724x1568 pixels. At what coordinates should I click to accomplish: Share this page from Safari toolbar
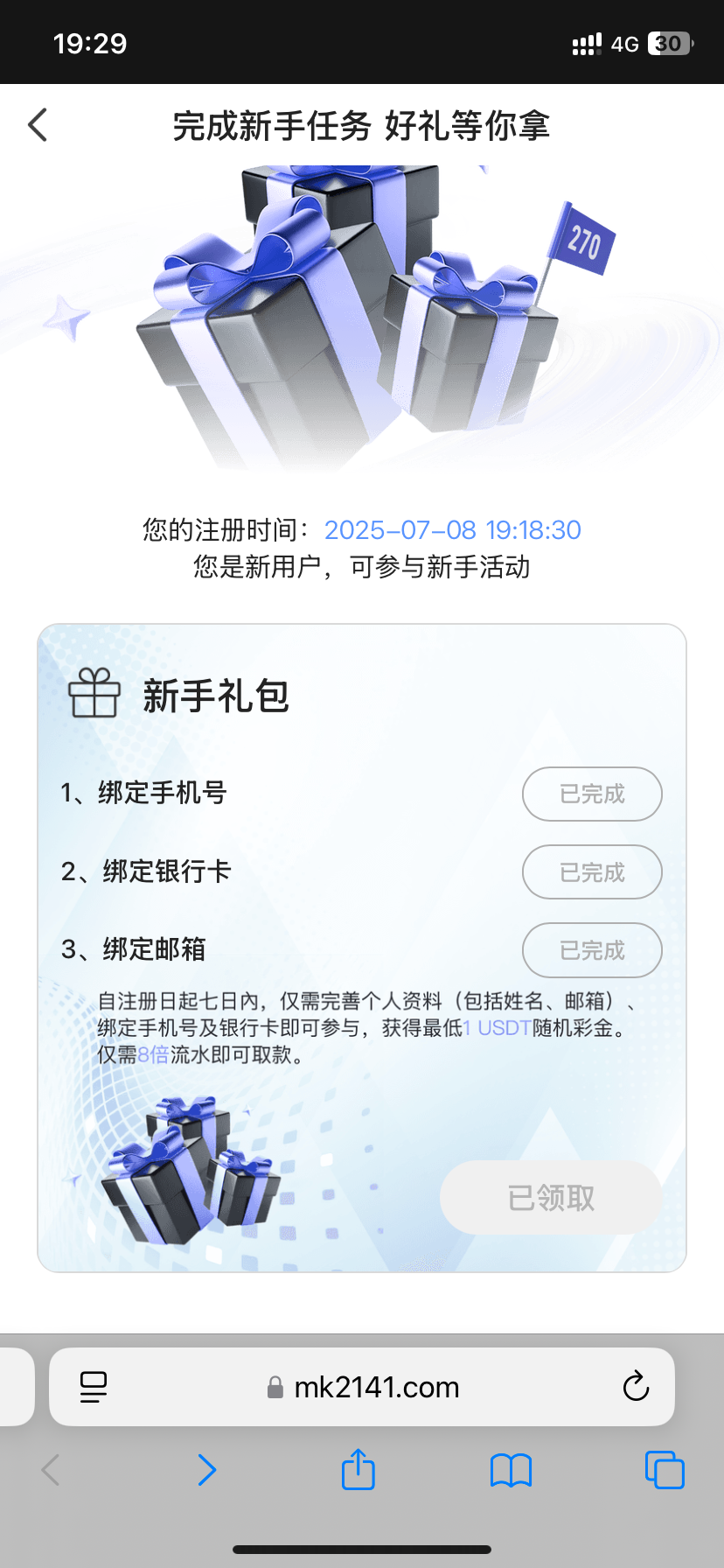click(x=359, y=1469)
